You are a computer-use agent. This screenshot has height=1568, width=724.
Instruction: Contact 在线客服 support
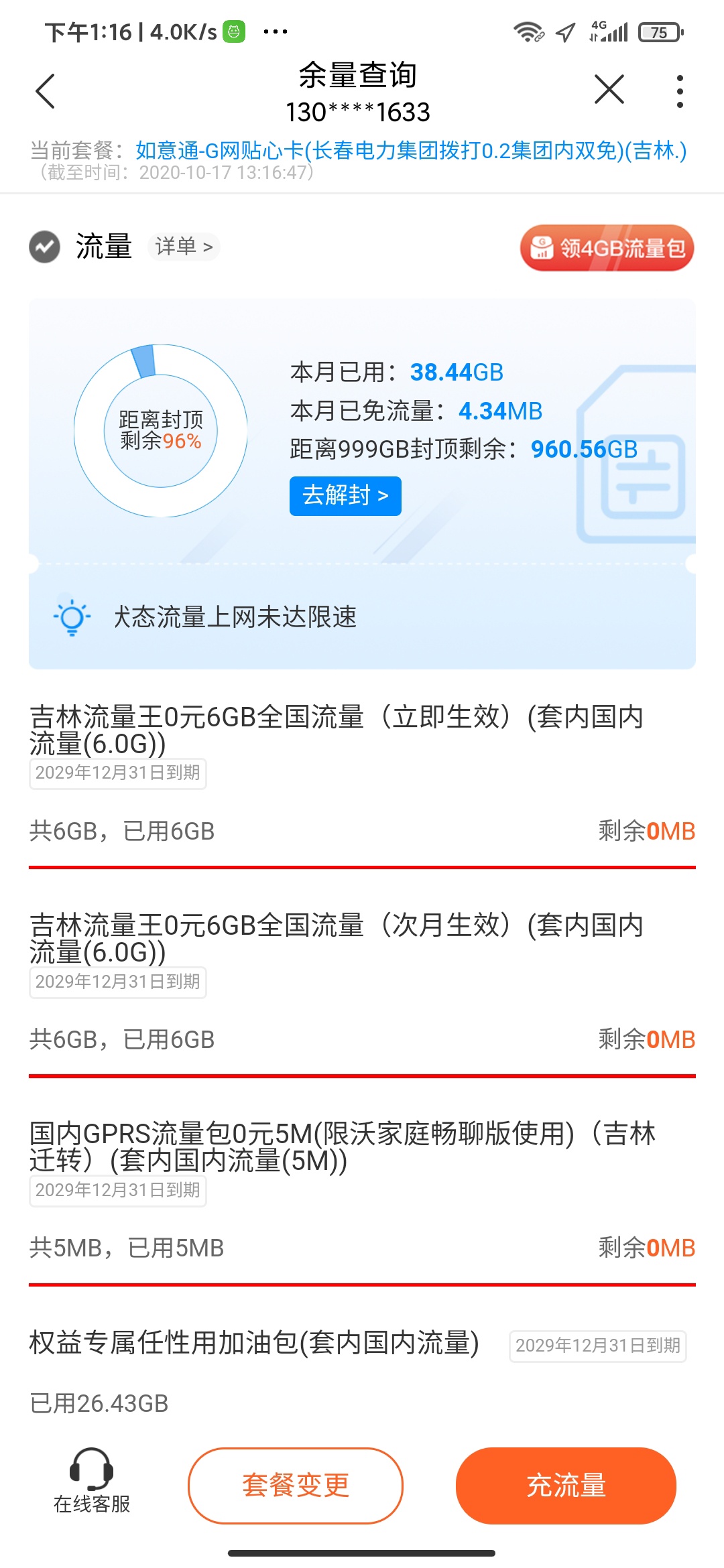(92, 1482)
